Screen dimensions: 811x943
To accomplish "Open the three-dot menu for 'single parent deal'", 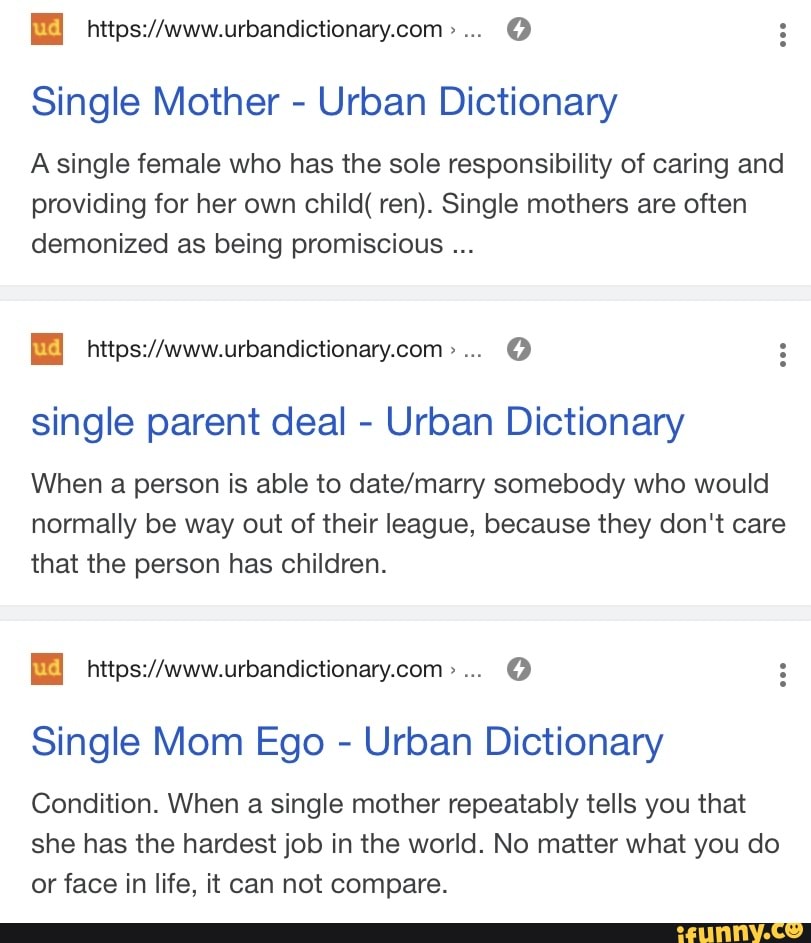I will [x=783, y=353].
